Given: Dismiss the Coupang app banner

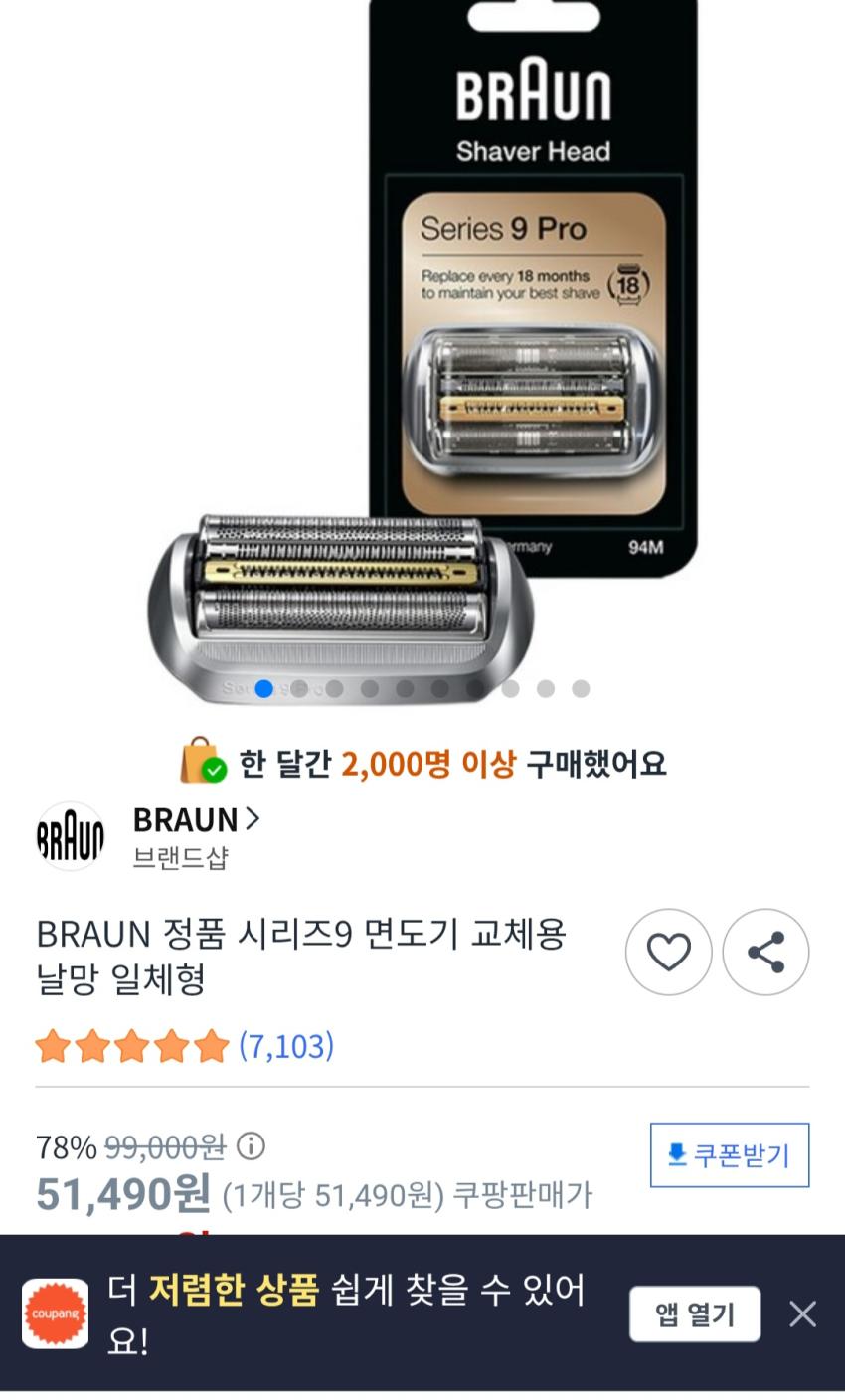Looking at the screenshot, I should (802, 1314).
